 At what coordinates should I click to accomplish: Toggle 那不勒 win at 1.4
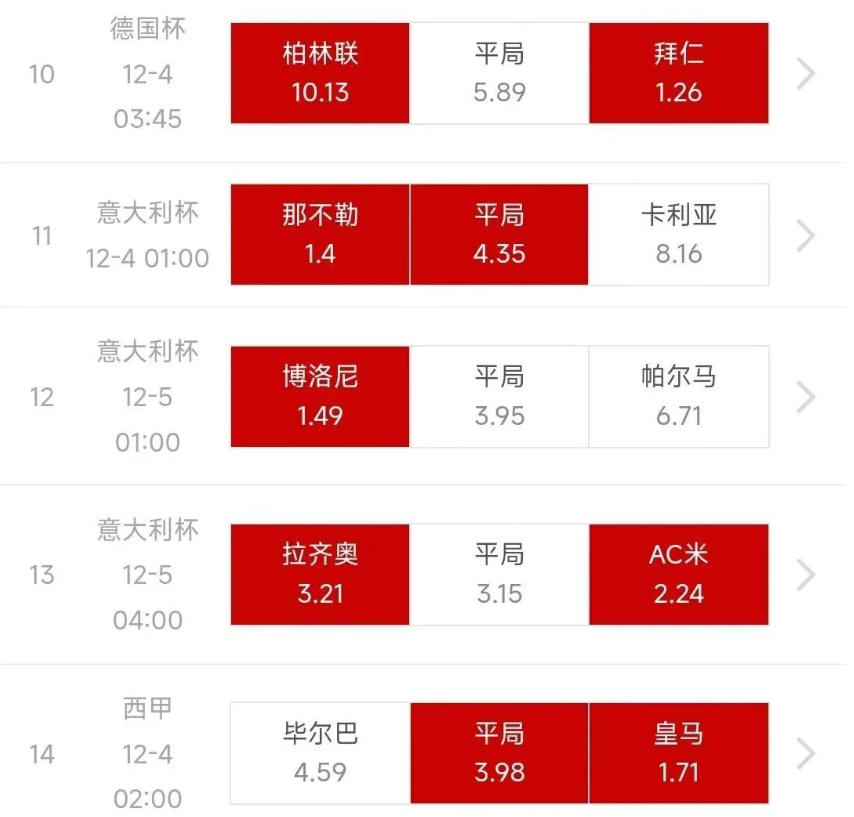point(320,234)
